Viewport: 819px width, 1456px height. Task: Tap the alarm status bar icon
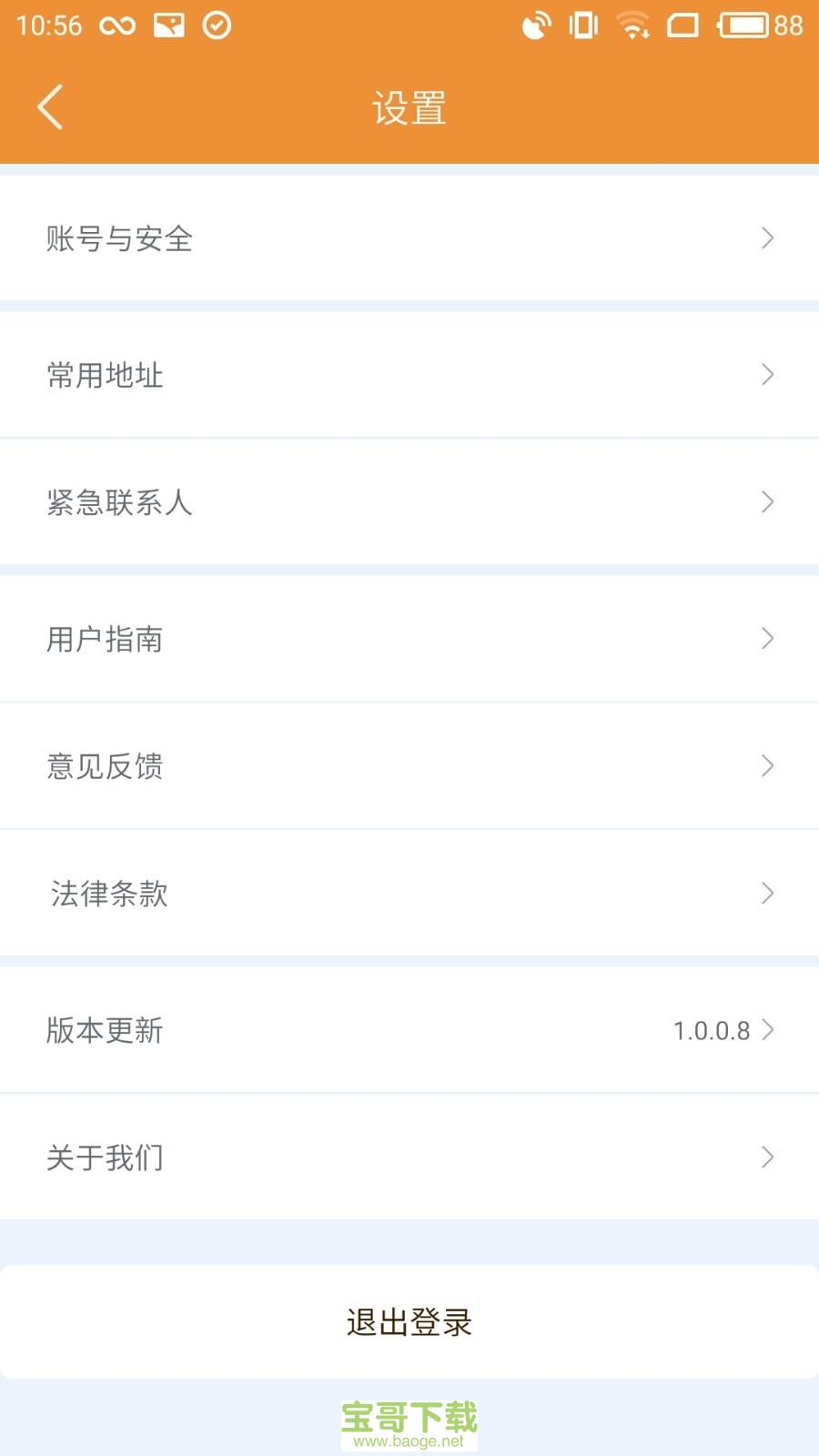coord(536,25)
